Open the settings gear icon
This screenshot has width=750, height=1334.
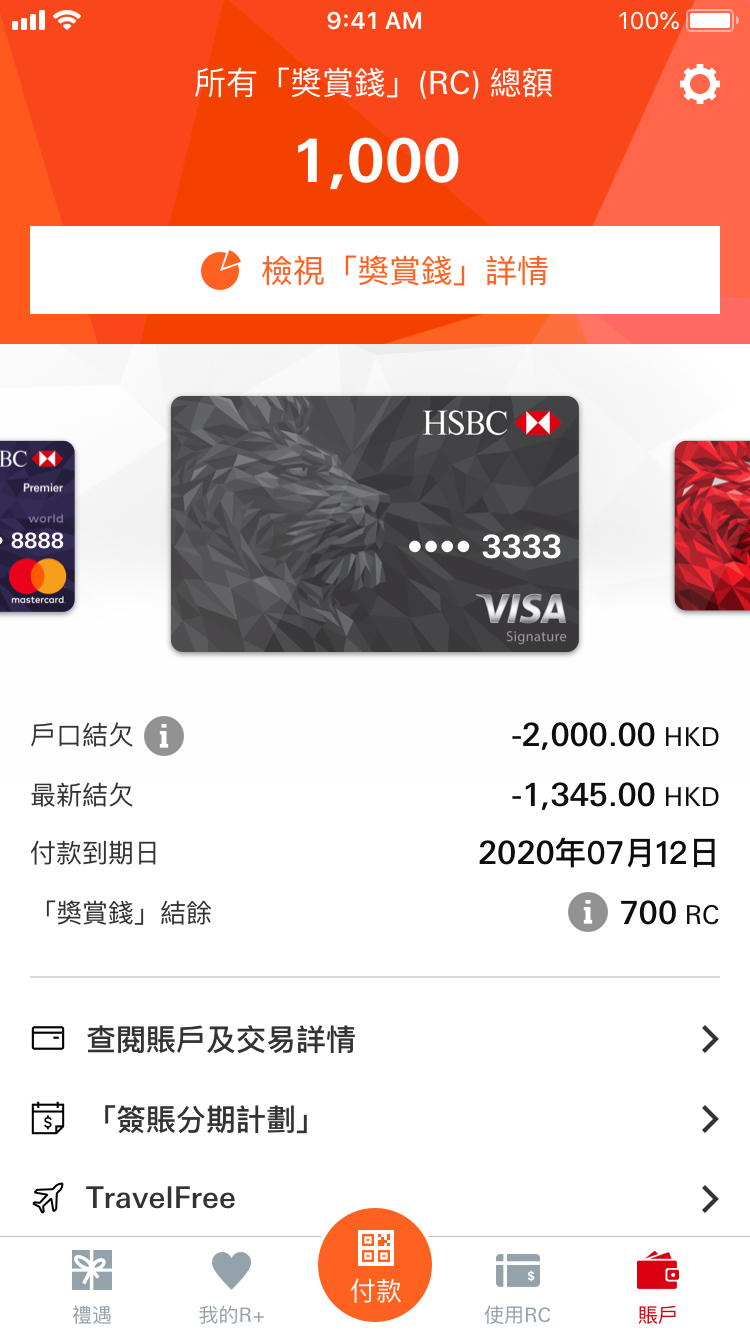click(x=699, y=85)
